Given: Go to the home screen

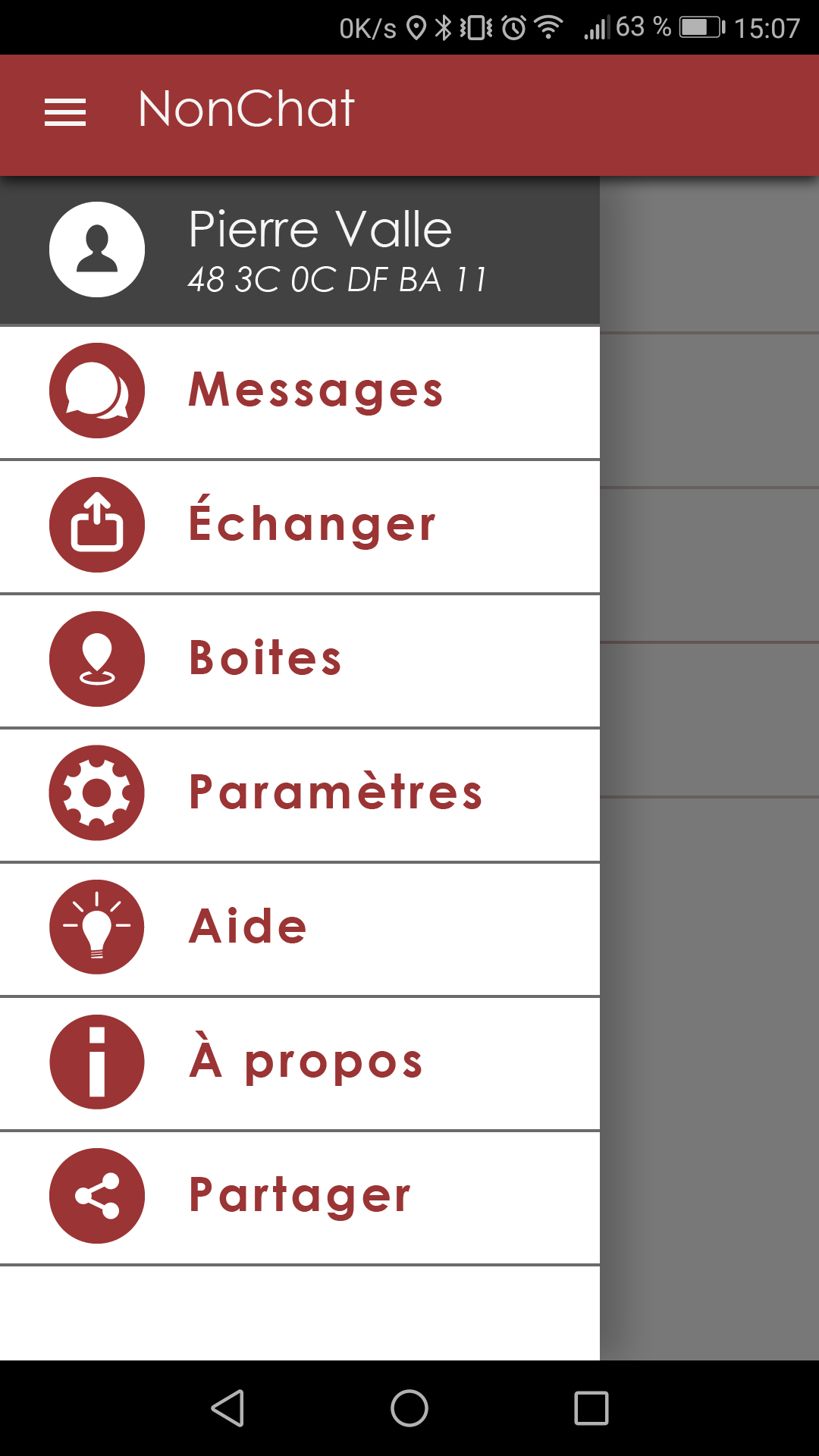Looking at the screenshot, I should [409, 1408].
